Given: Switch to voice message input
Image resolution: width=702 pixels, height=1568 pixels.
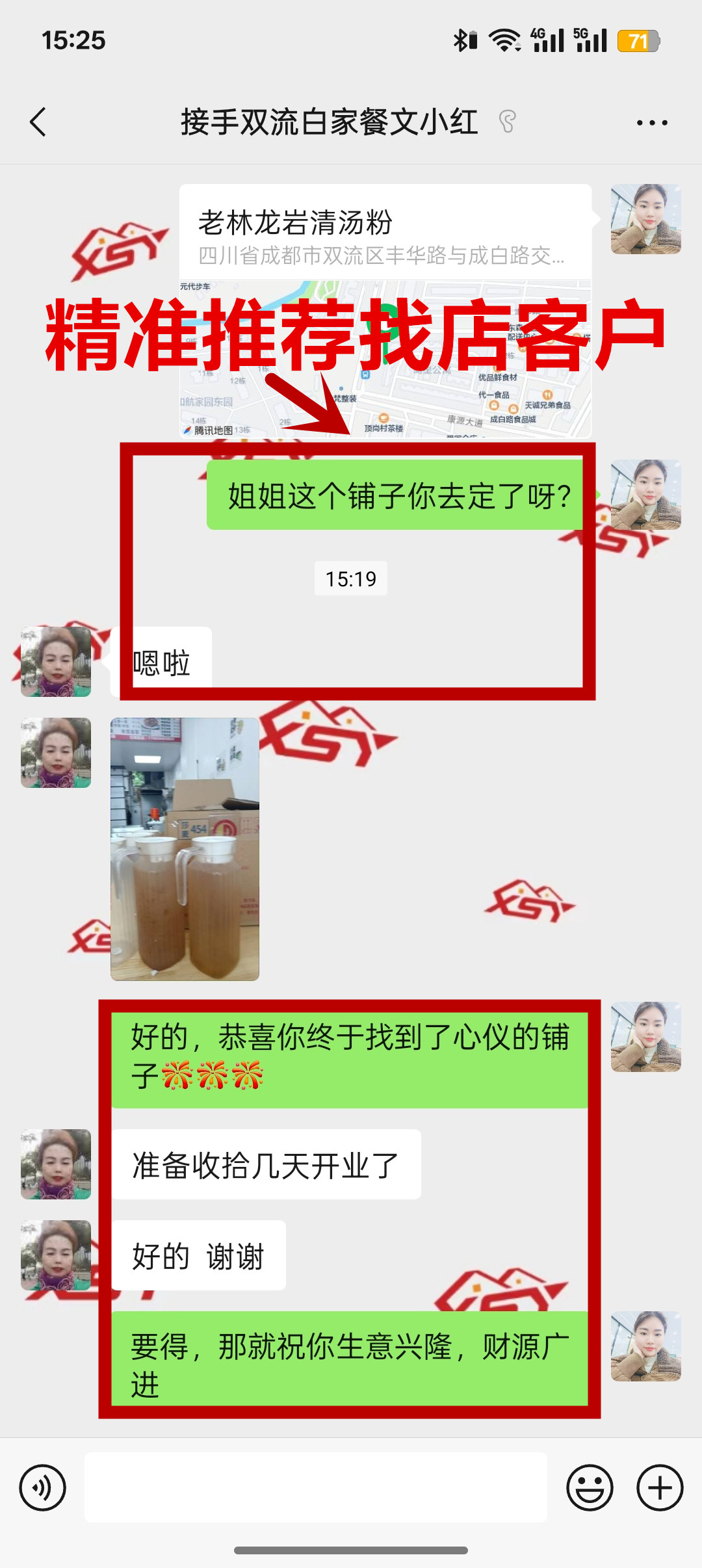Looking at the screenshot, I should [43, 1487].
